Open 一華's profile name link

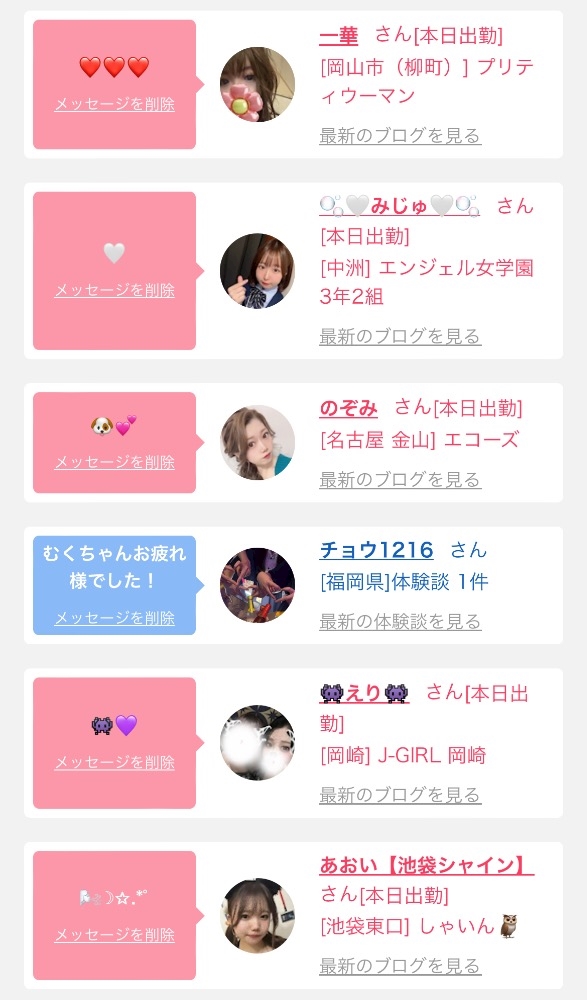(338, 36)
